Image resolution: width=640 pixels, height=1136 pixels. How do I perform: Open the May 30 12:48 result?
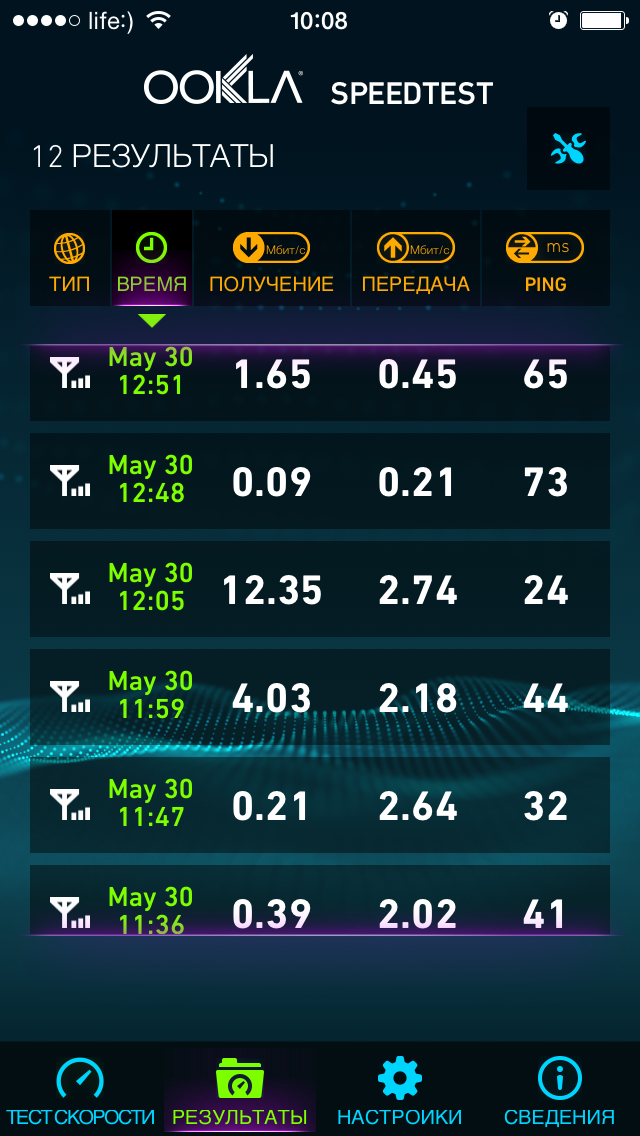click(x=320, y=481)
